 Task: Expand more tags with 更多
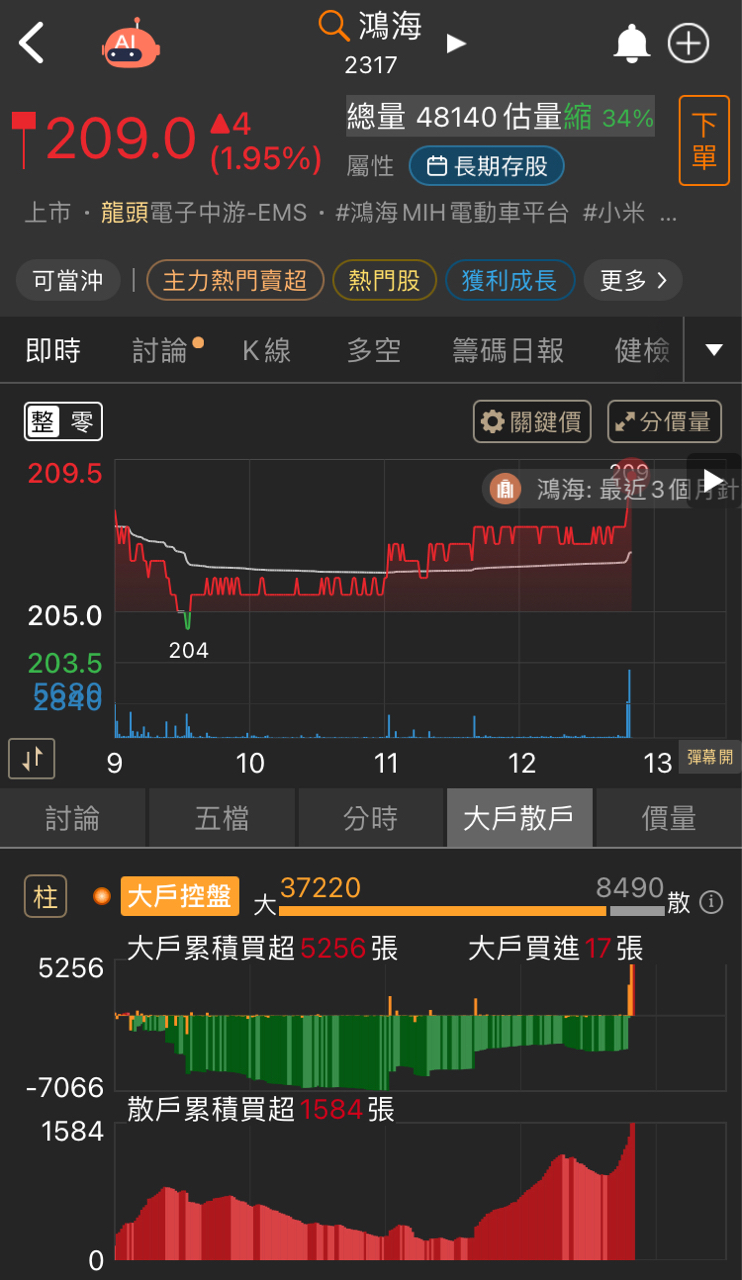tap(632, 280)
